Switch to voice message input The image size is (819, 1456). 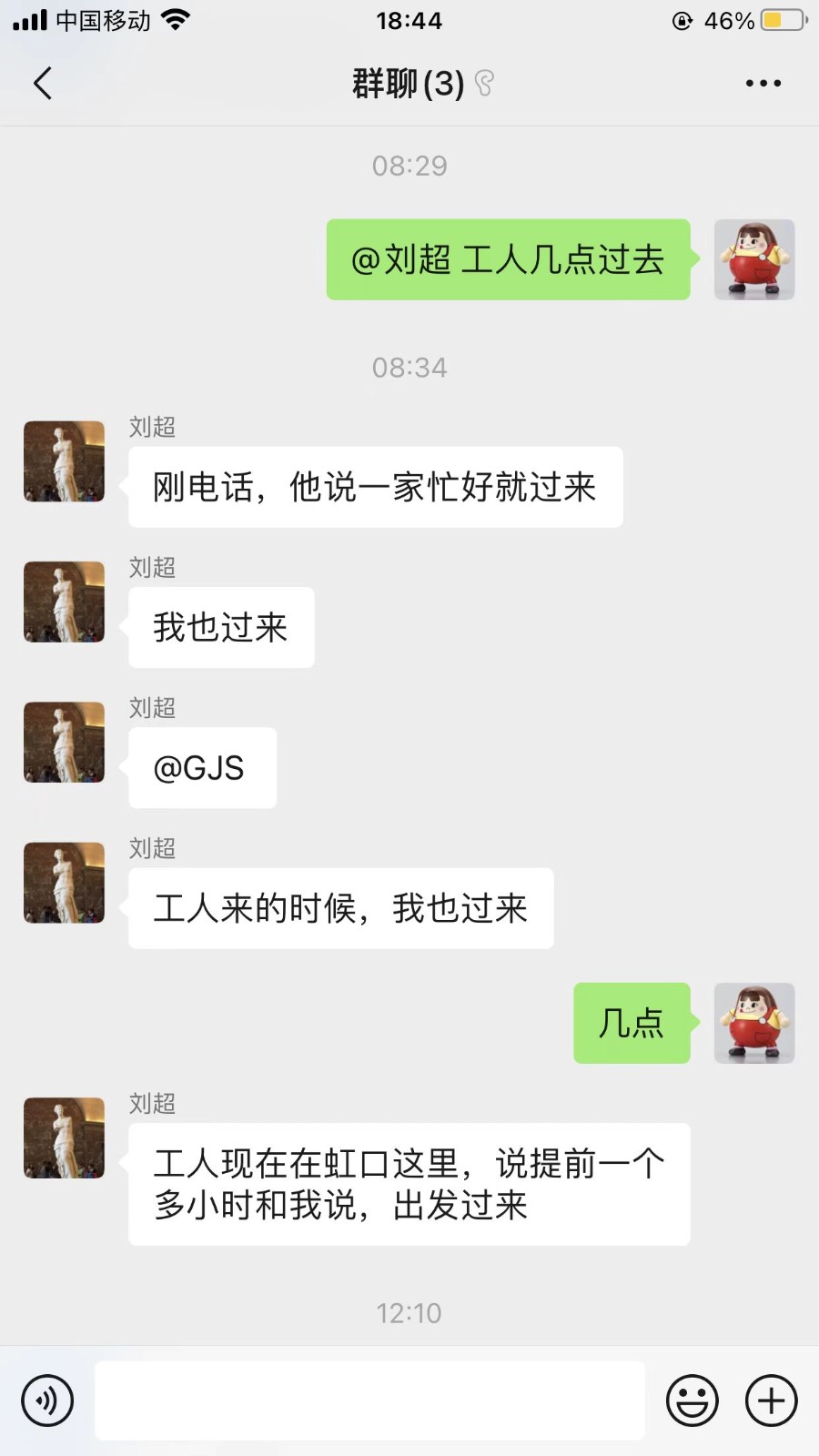tap(47, 1400)
